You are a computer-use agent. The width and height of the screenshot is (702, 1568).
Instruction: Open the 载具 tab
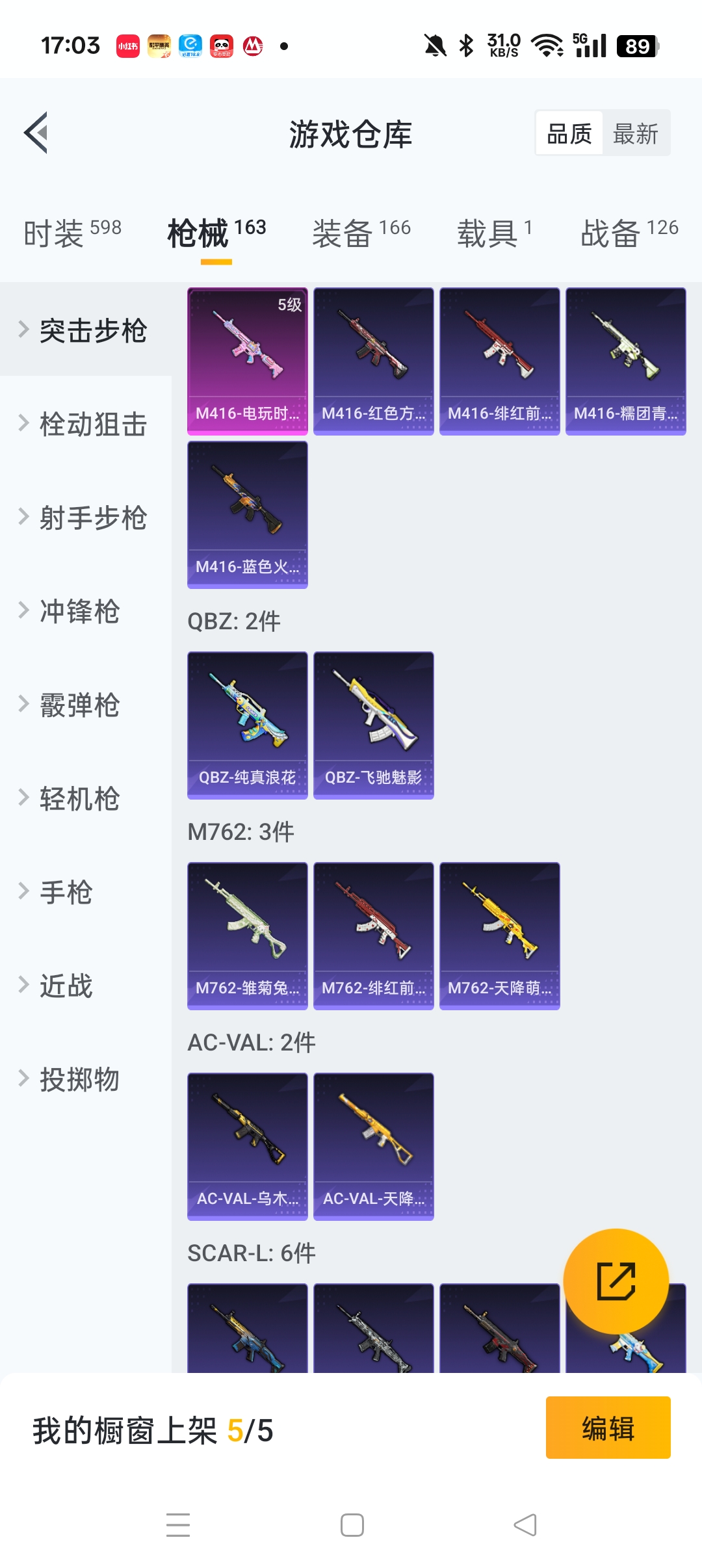pos(494,233)
